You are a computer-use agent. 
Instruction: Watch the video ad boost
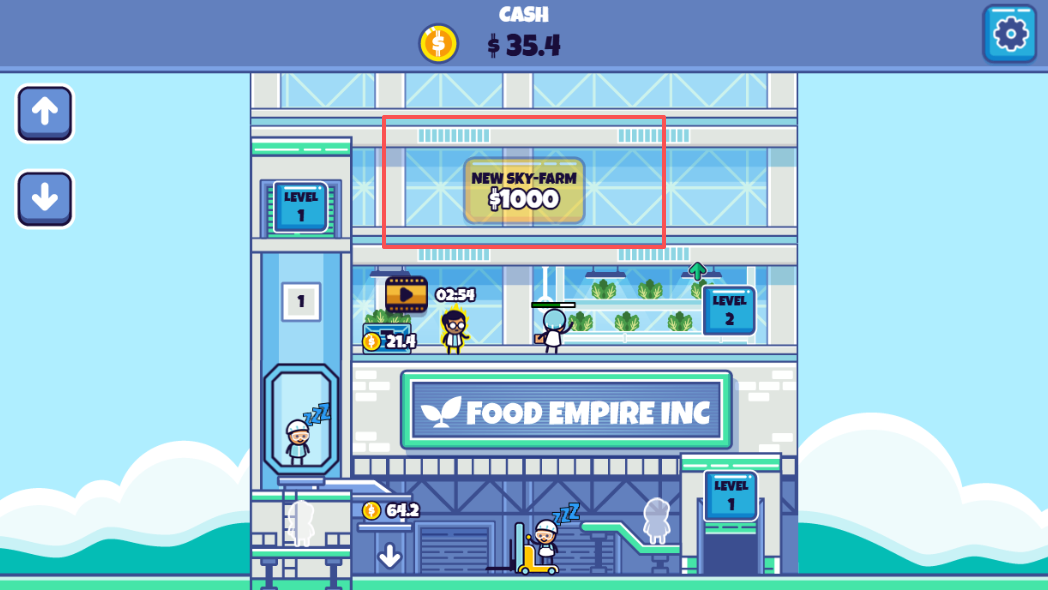[x=406, y=294]
